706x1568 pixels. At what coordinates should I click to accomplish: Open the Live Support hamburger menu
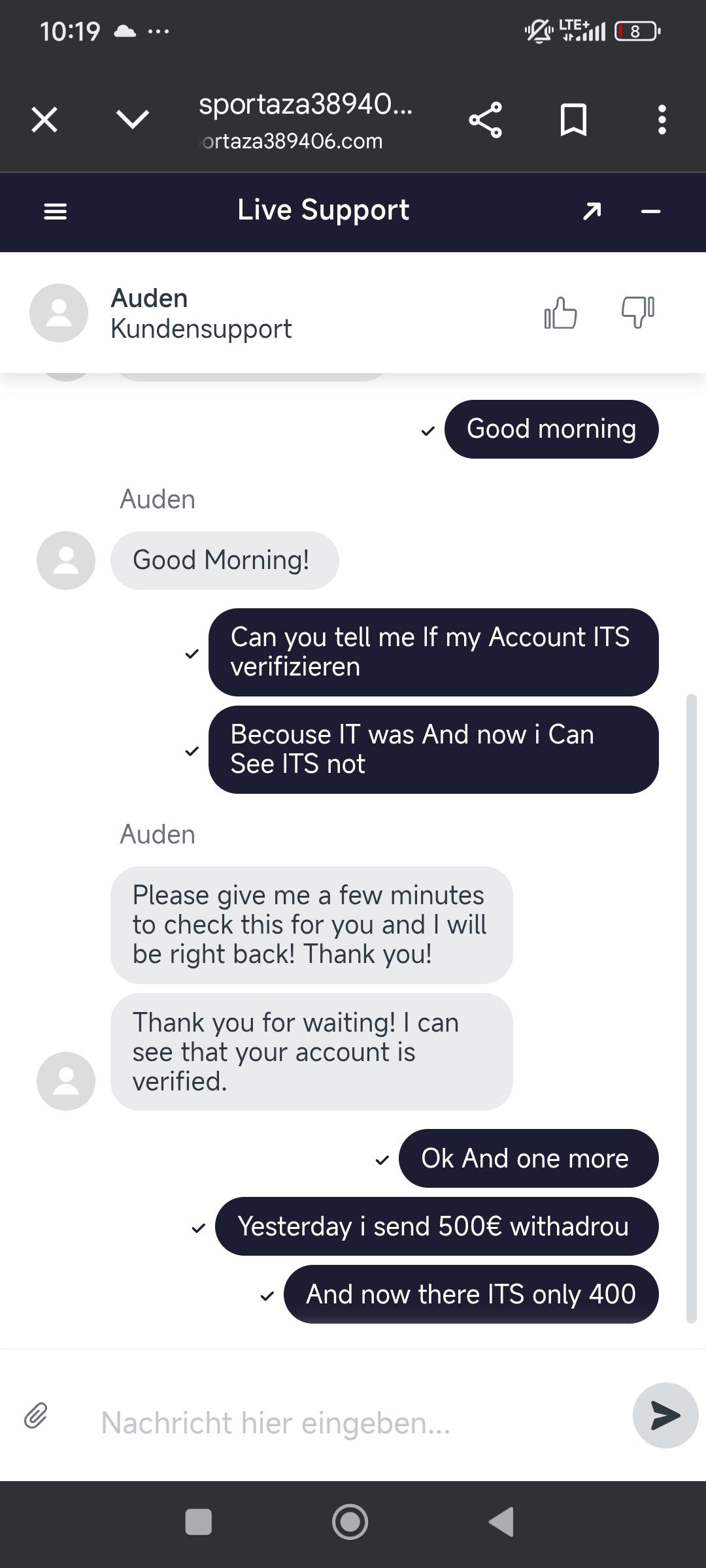coord(56,211)
